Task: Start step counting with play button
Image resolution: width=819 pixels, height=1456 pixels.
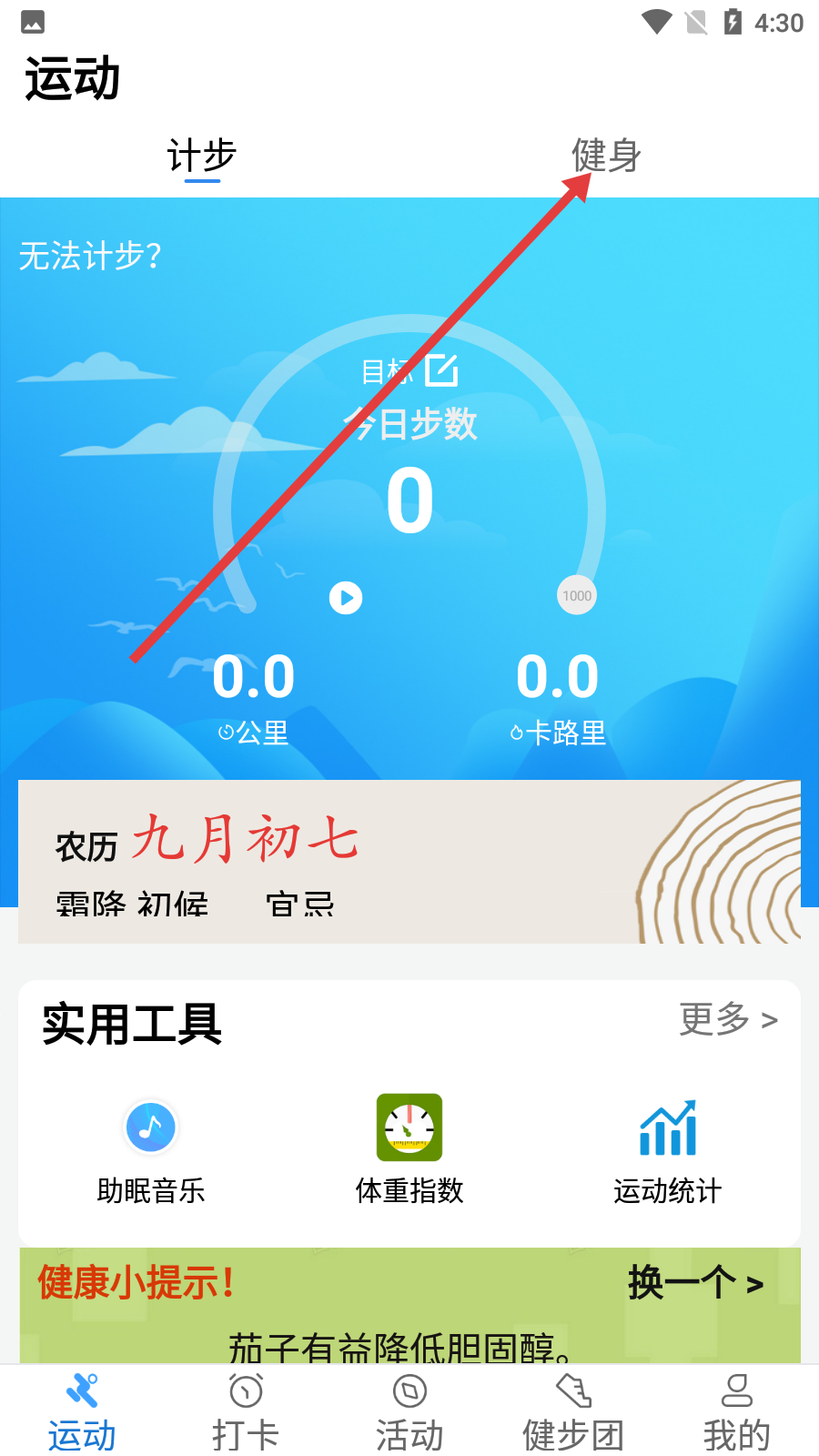Action: pos(346,598)
